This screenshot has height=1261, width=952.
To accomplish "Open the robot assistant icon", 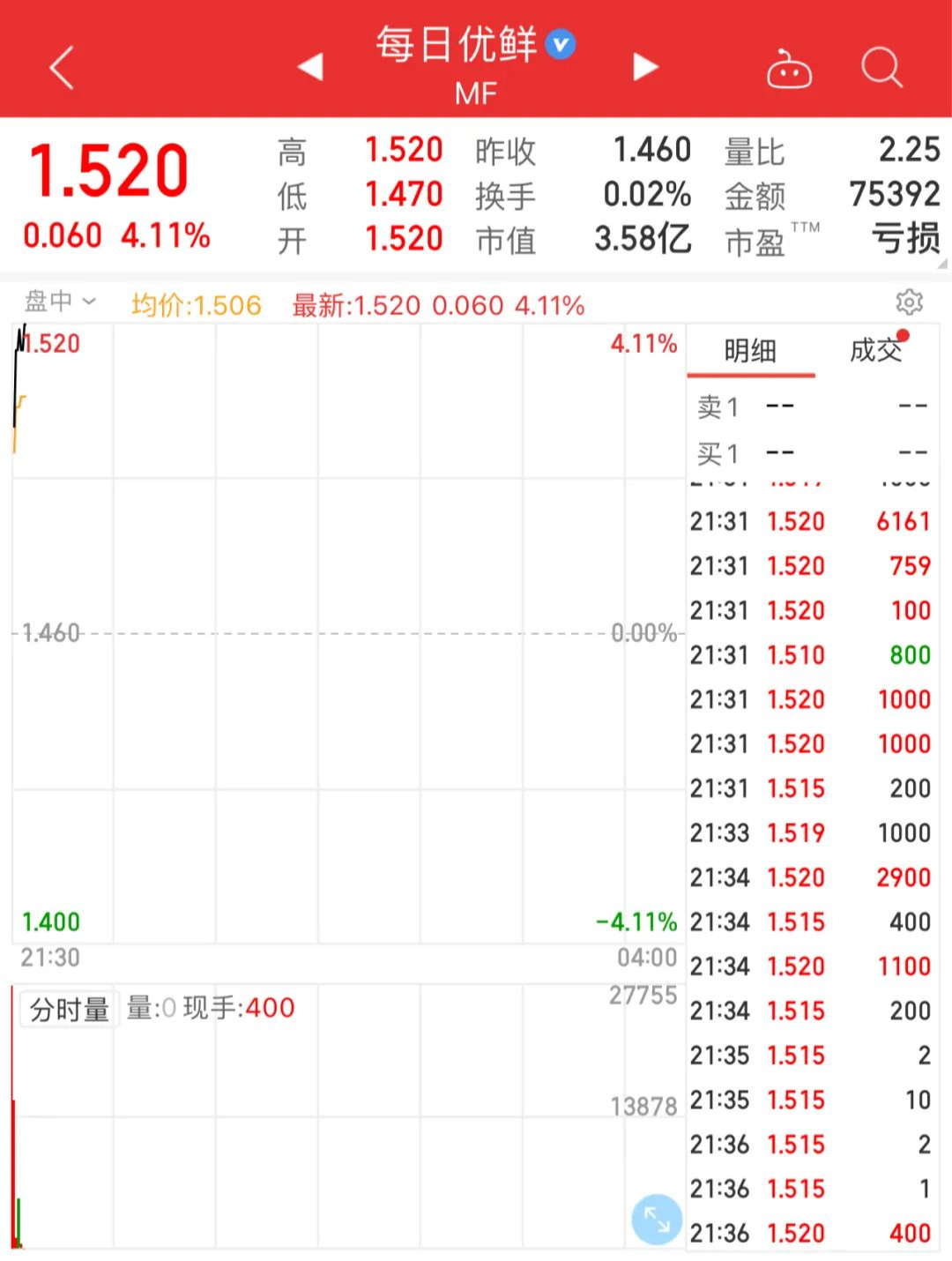I will pos(789,69).
